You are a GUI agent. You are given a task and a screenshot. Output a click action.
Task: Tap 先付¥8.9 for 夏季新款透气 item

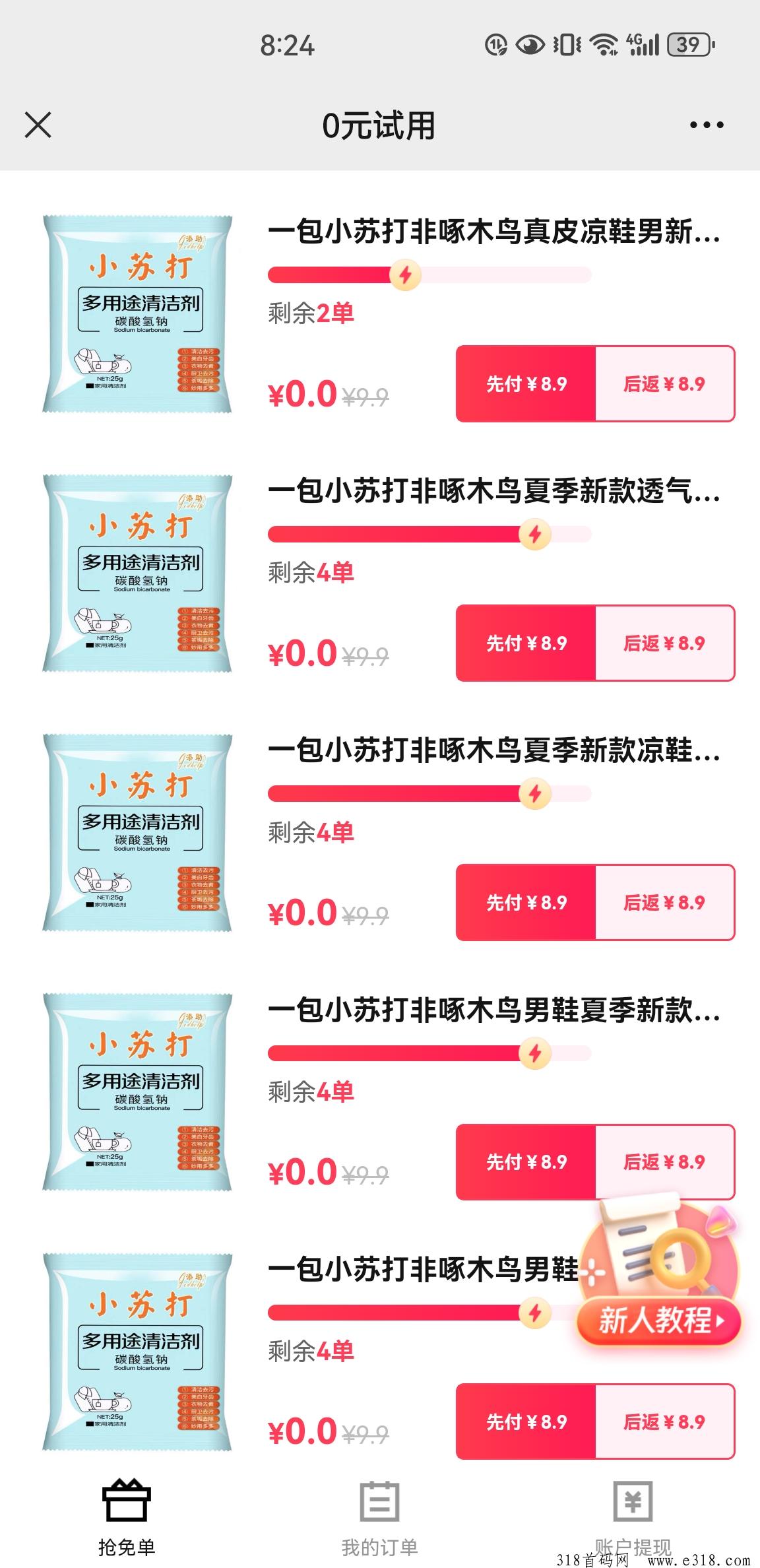click(526, 643)
